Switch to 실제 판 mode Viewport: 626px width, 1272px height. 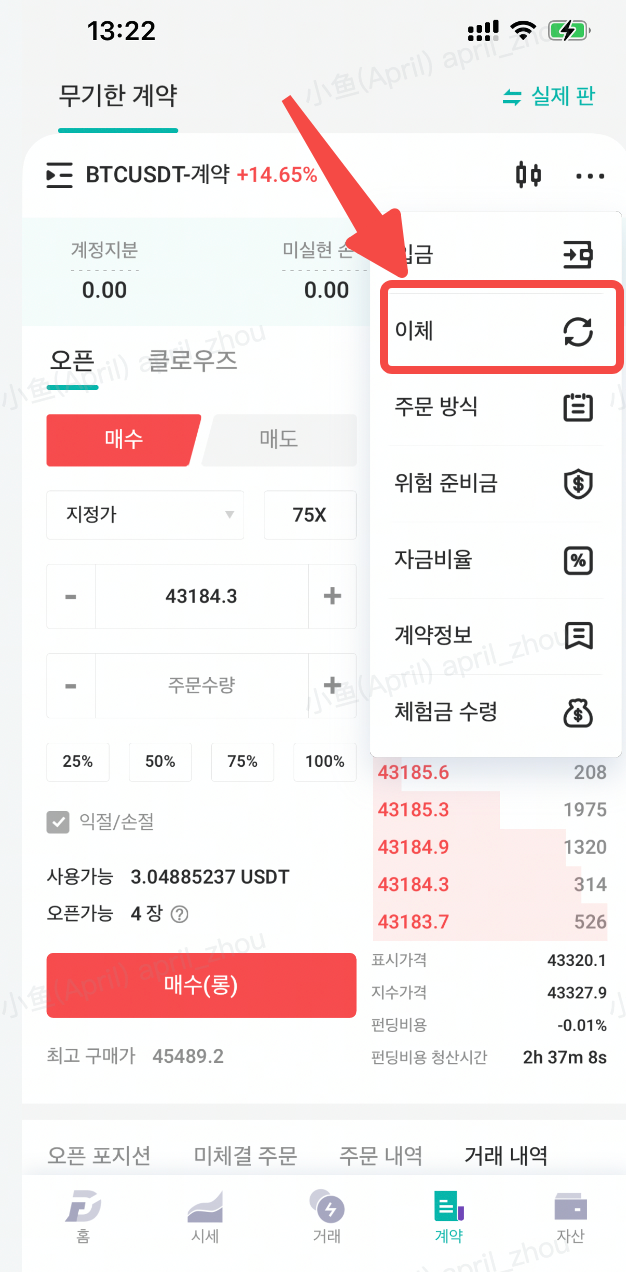coord(549,97)
